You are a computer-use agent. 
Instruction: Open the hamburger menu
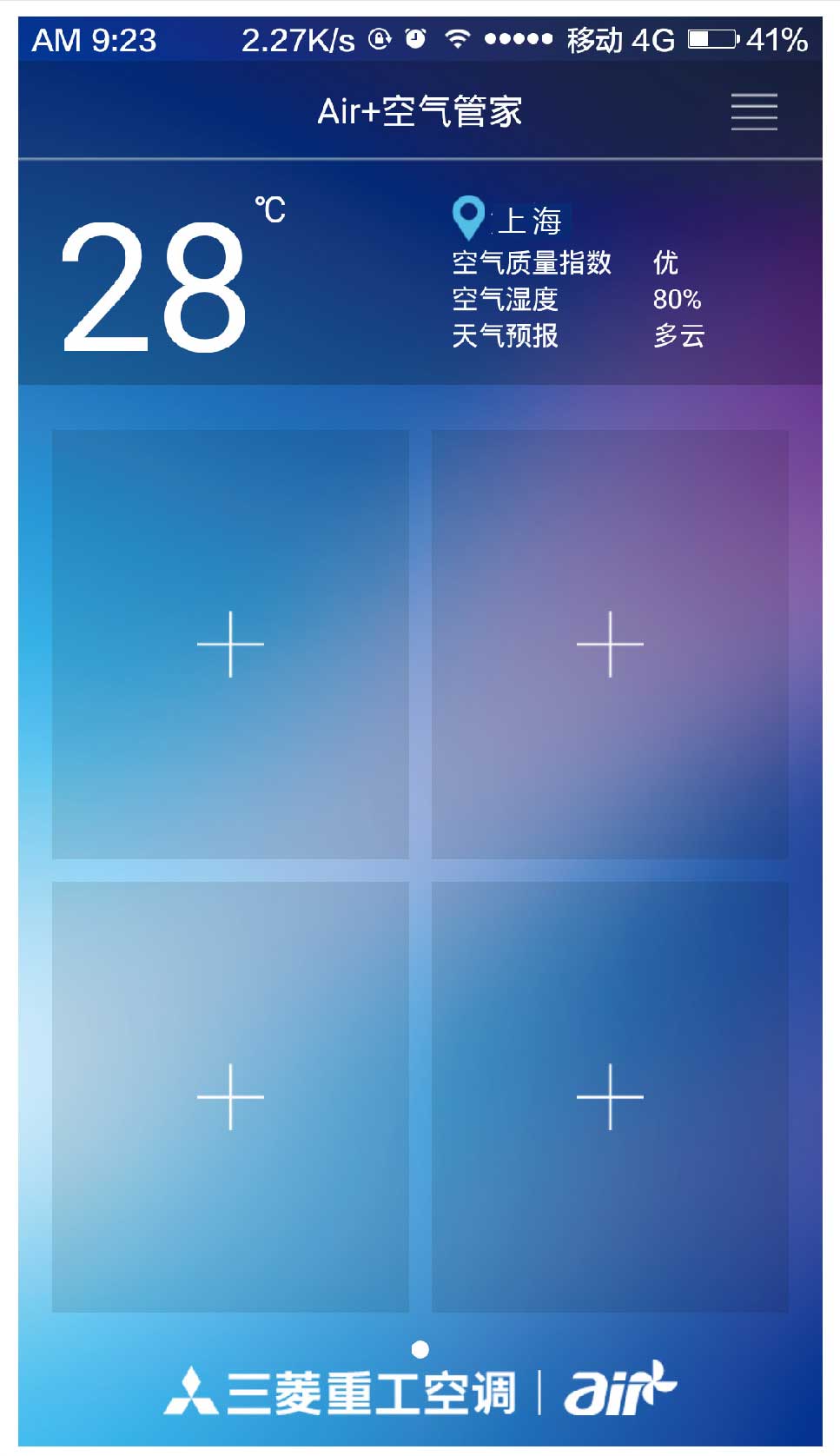[x=753, y=112]
